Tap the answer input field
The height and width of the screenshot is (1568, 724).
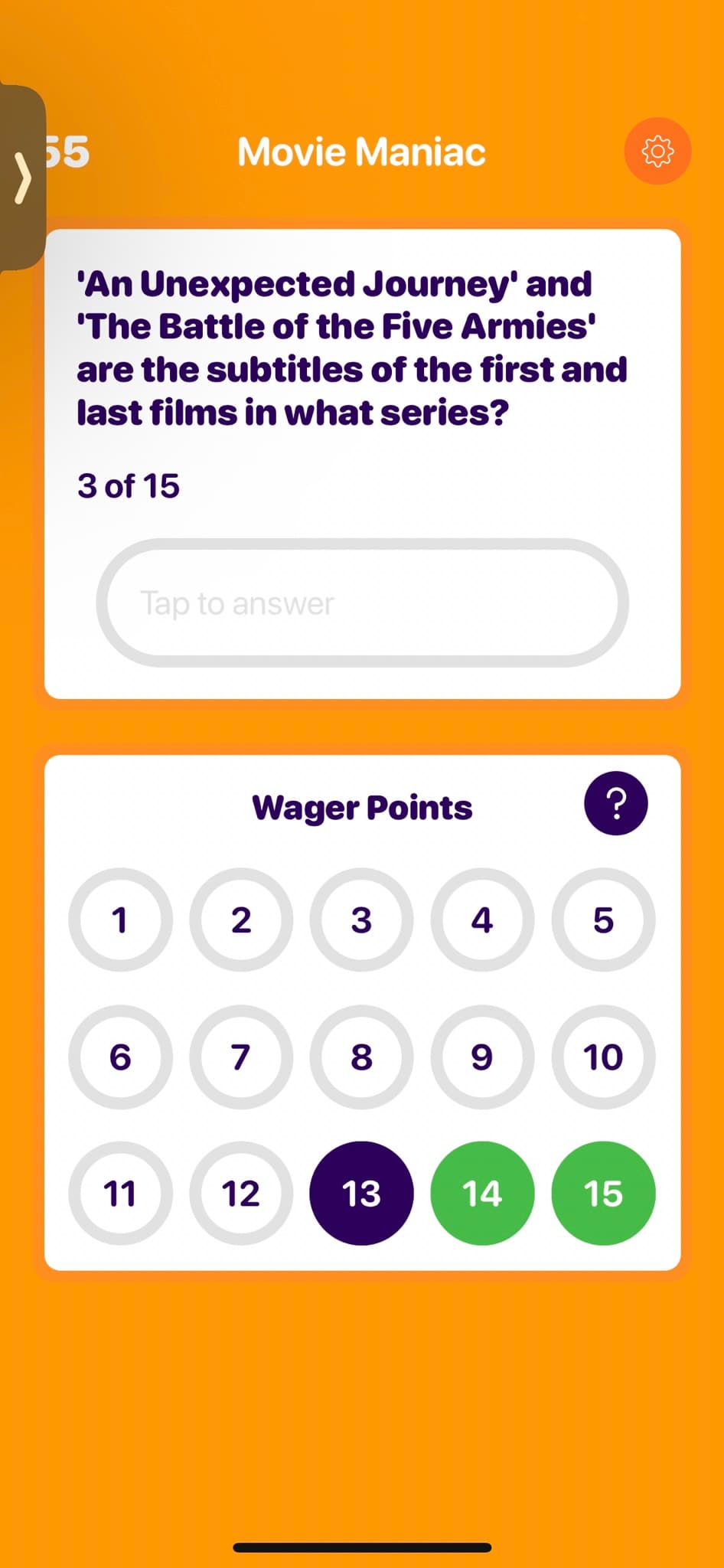(x=362, y=603)
